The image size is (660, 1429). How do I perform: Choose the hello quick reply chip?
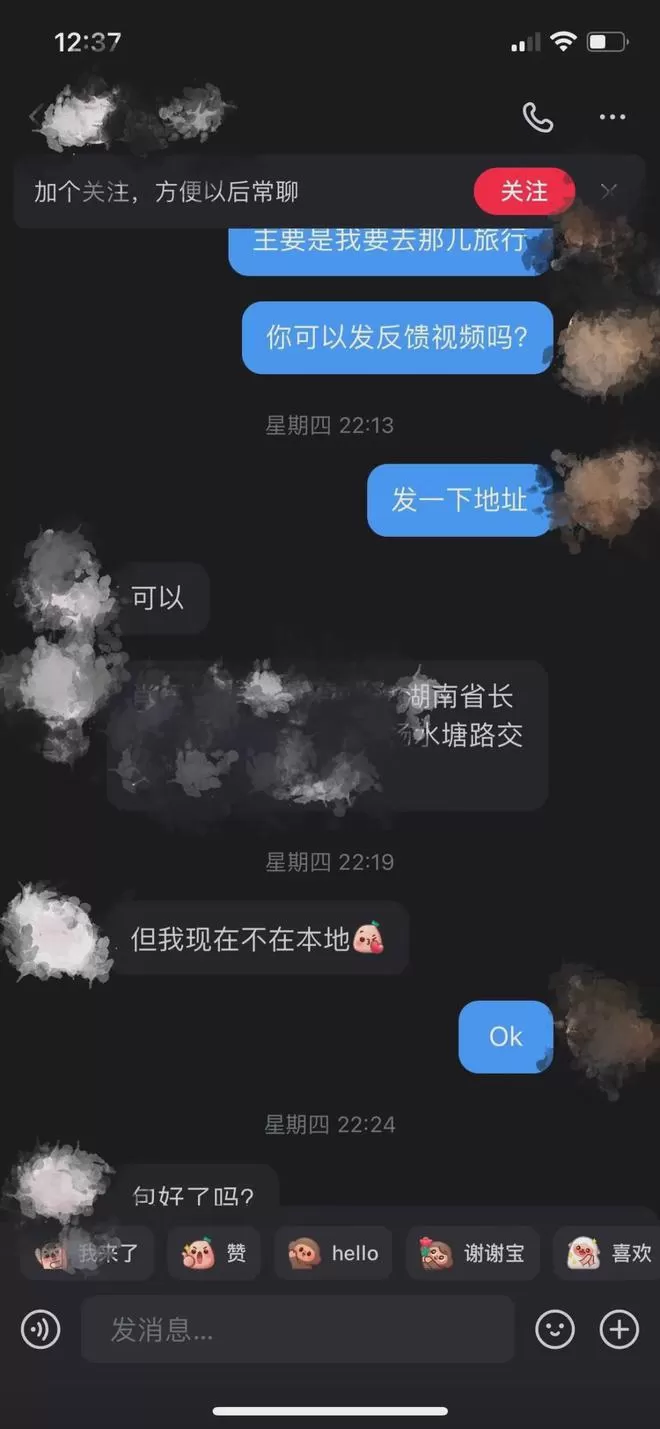point(334,1253)
